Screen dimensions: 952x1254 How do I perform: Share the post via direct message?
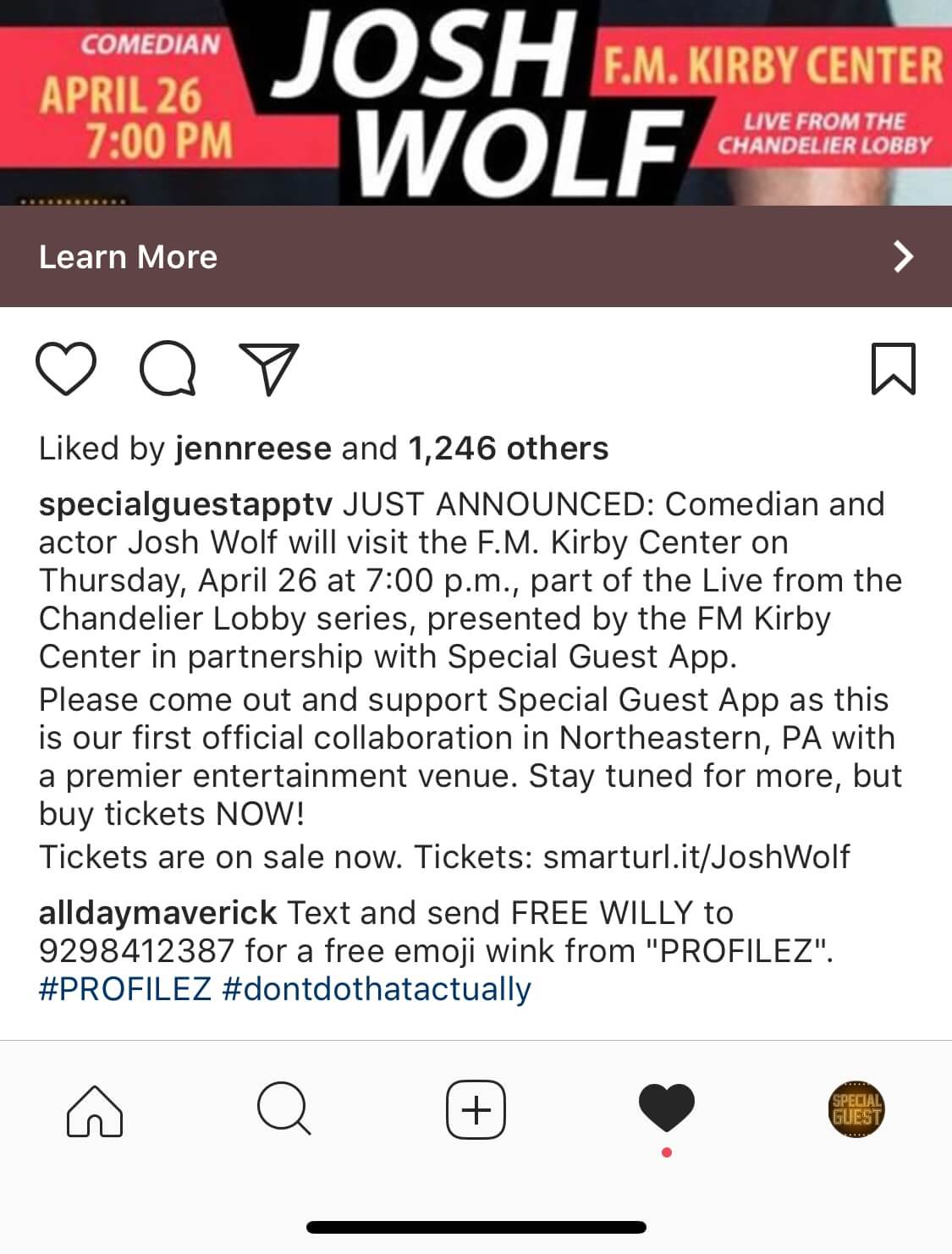[269, 370]
